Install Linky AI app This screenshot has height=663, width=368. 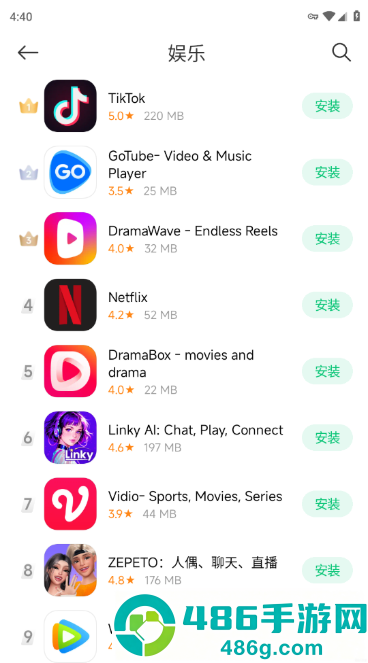[x=327, y=438]
